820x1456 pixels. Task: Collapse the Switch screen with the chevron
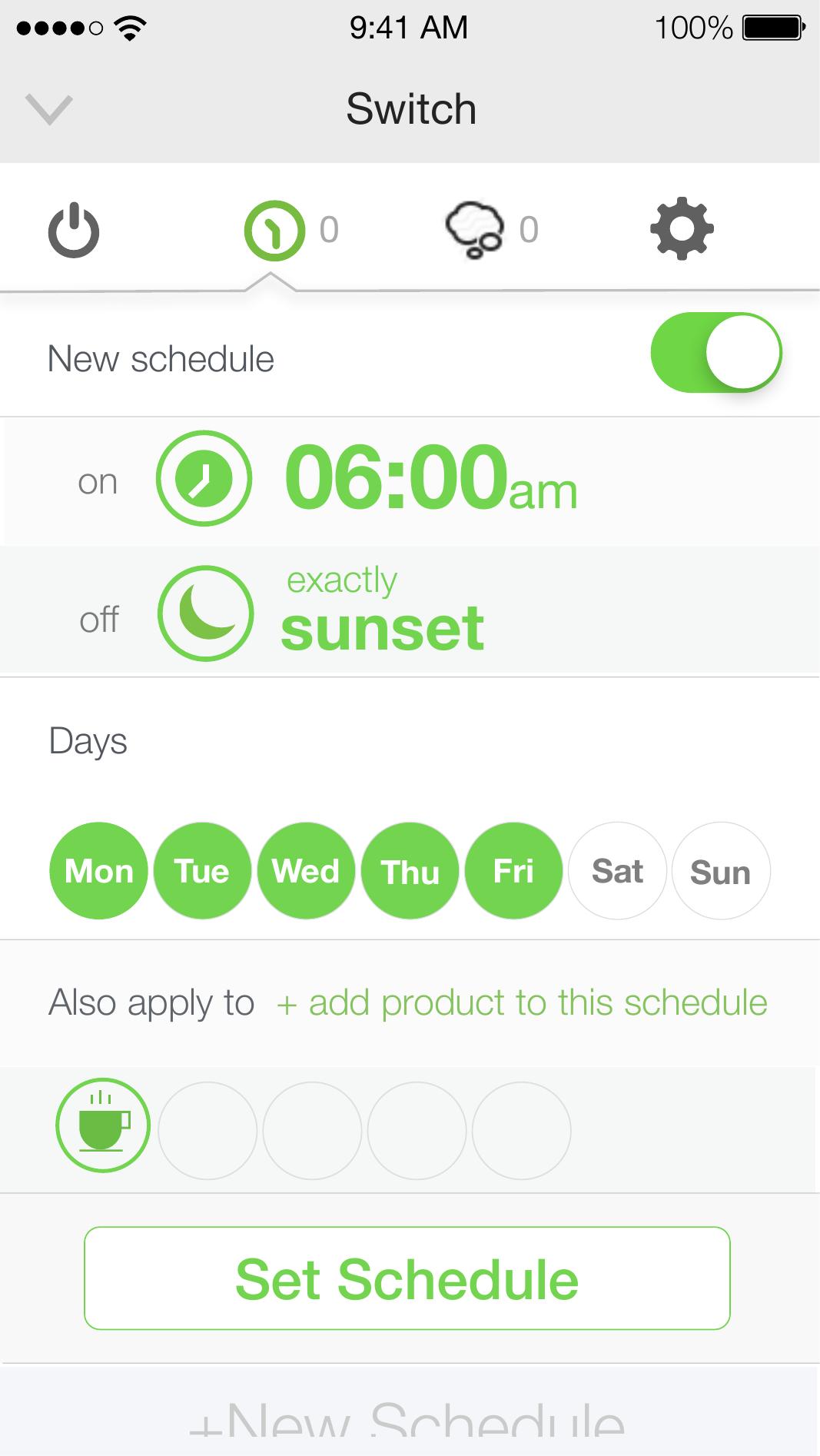(x=48, y=108)
